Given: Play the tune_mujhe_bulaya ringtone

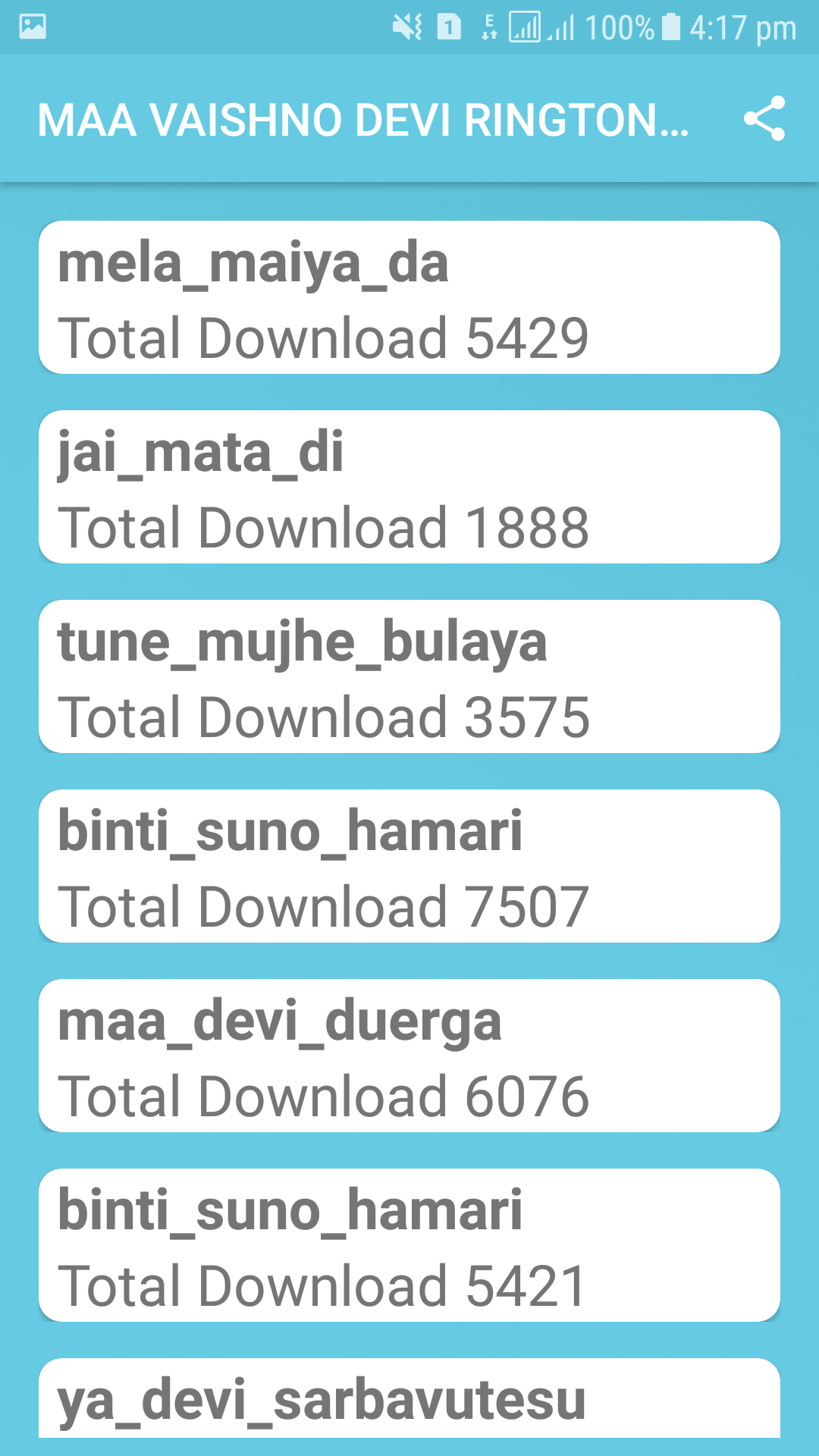Looking at the screenshot, I should (x=409, y=676).
